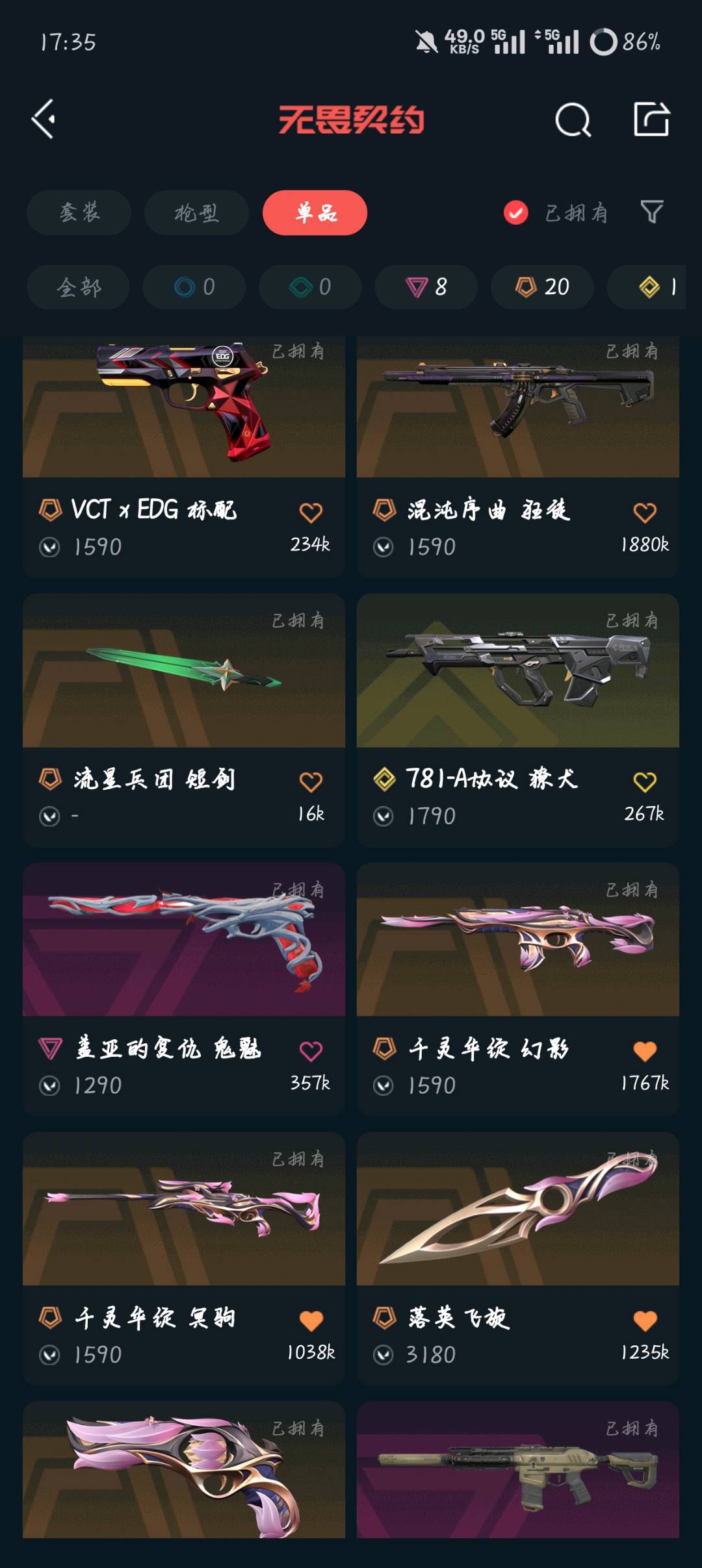Unlike the 落英飞旋 knife skin
The height and width of the screenshot is (1568, 702).
point(645,1320)
